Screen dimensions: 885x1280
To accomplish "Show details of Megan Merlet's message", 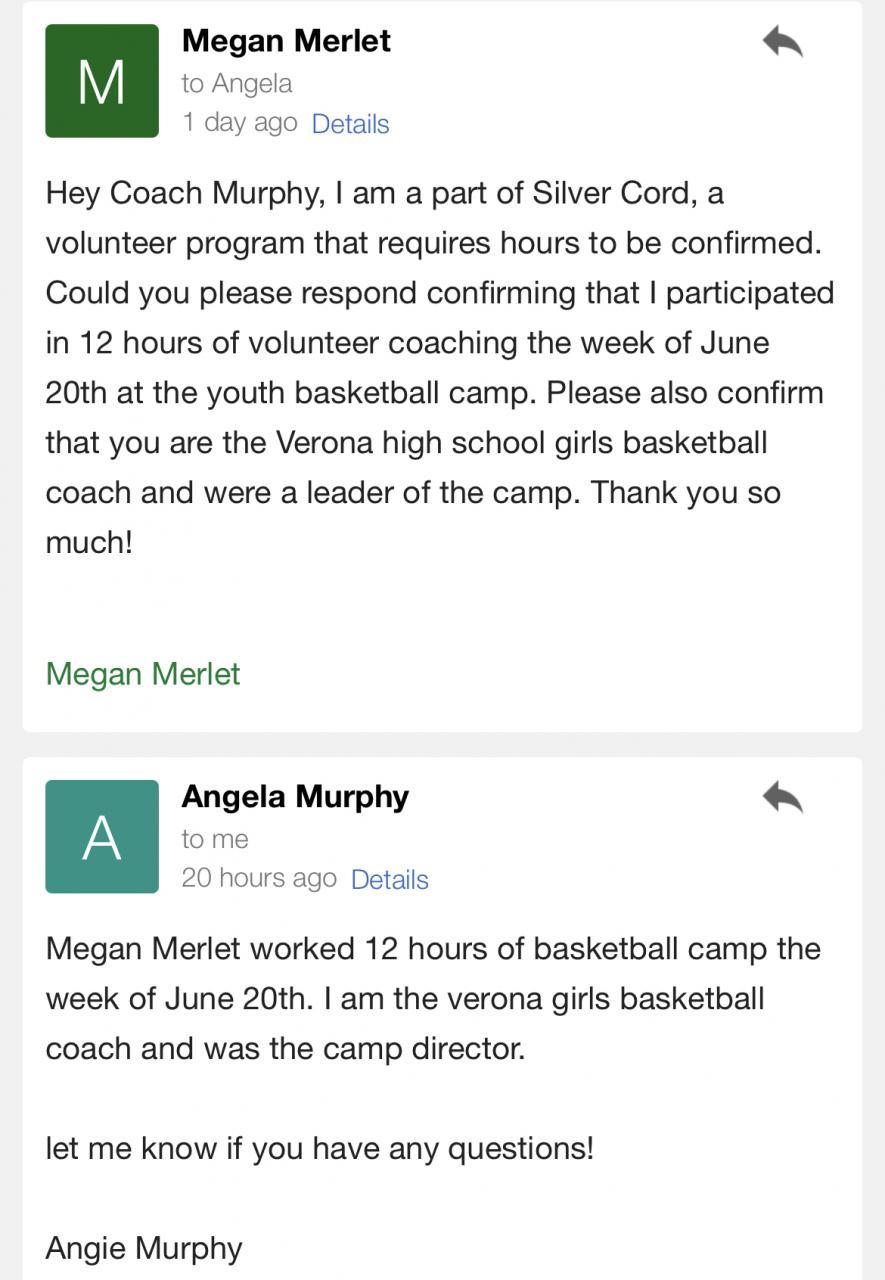I will [x=350, y=124].
